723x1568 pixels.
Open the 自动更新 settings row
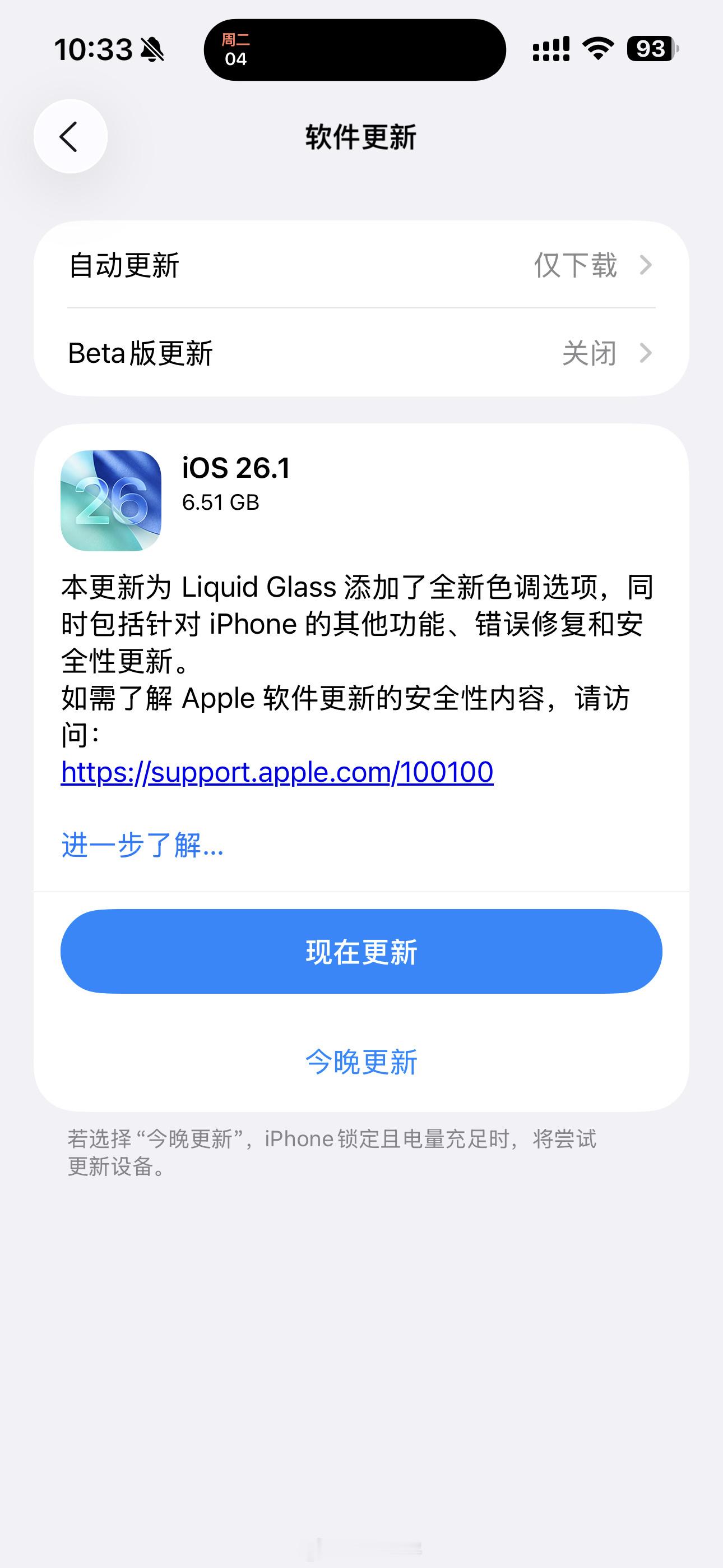coord(243,266)
